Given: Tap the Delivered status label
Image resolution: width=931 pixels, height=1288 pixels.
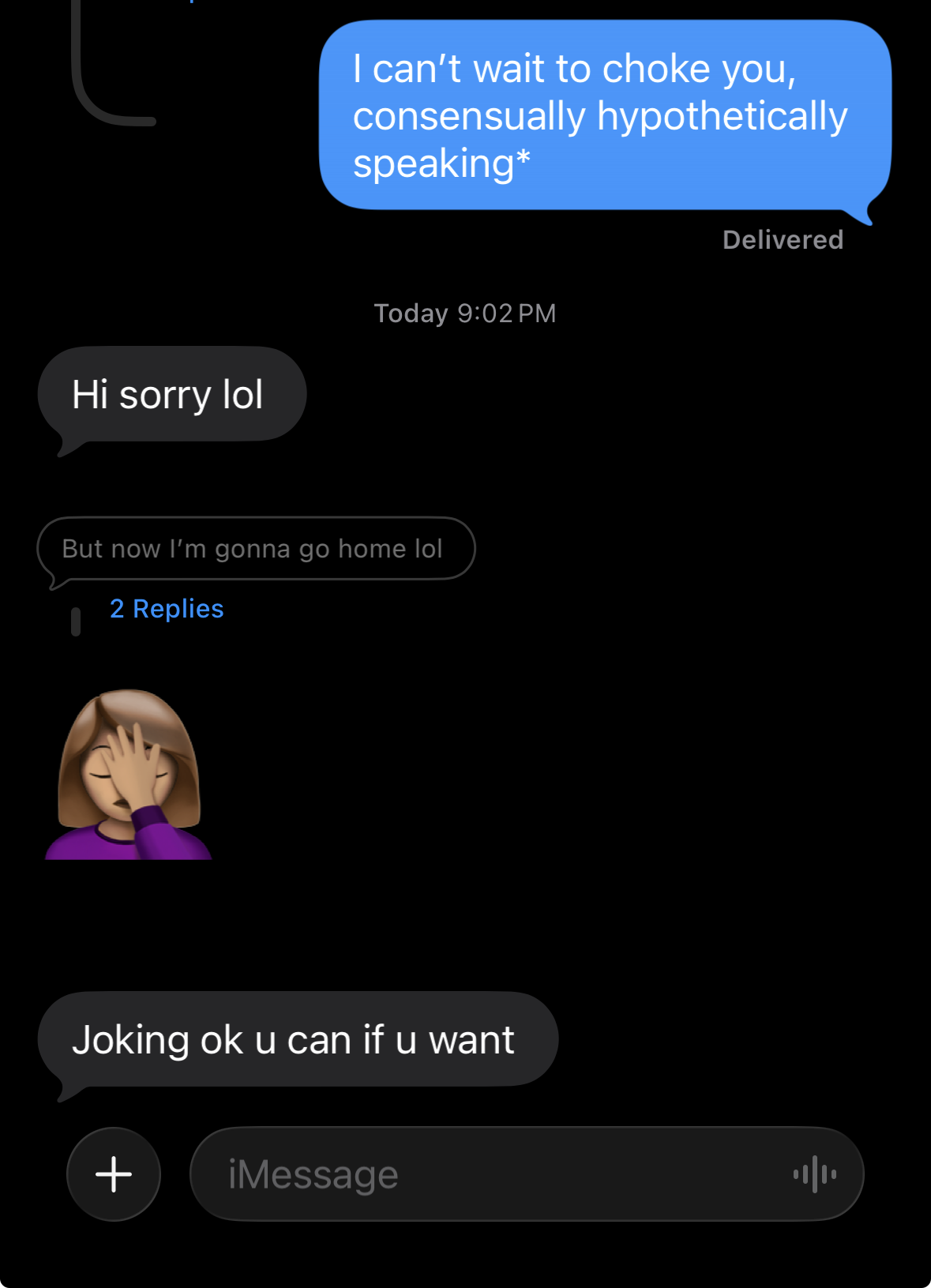Looking at the screenshot, I should click(x=783, y=240).
